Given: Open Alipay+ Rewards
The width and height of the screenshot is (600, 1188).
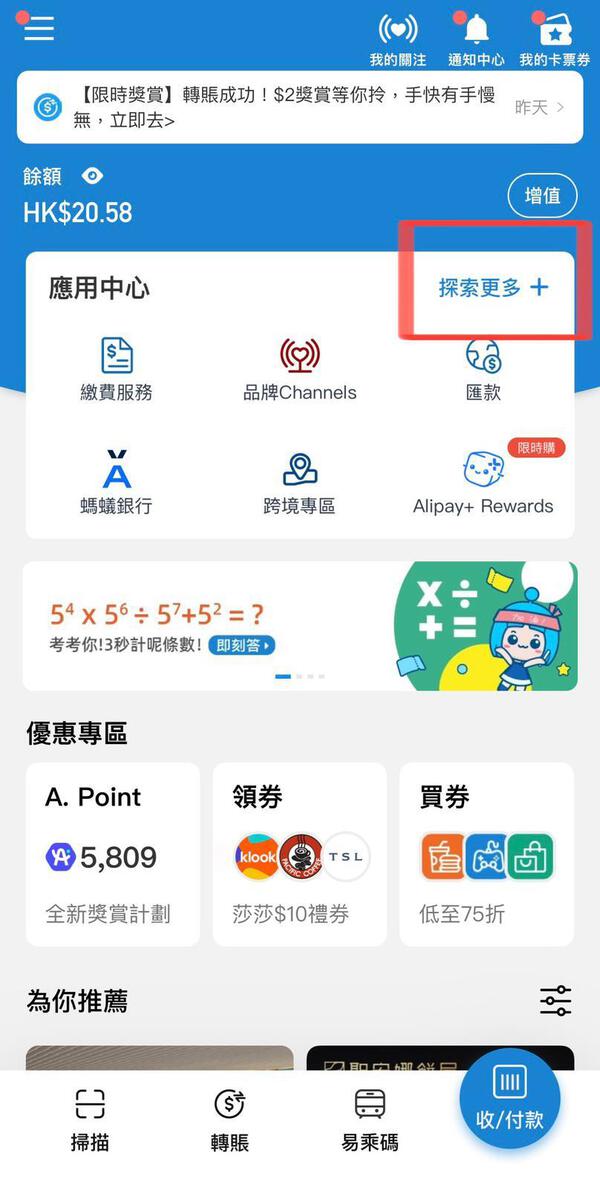Looking at the screenshot, I should tap(483, 483).
